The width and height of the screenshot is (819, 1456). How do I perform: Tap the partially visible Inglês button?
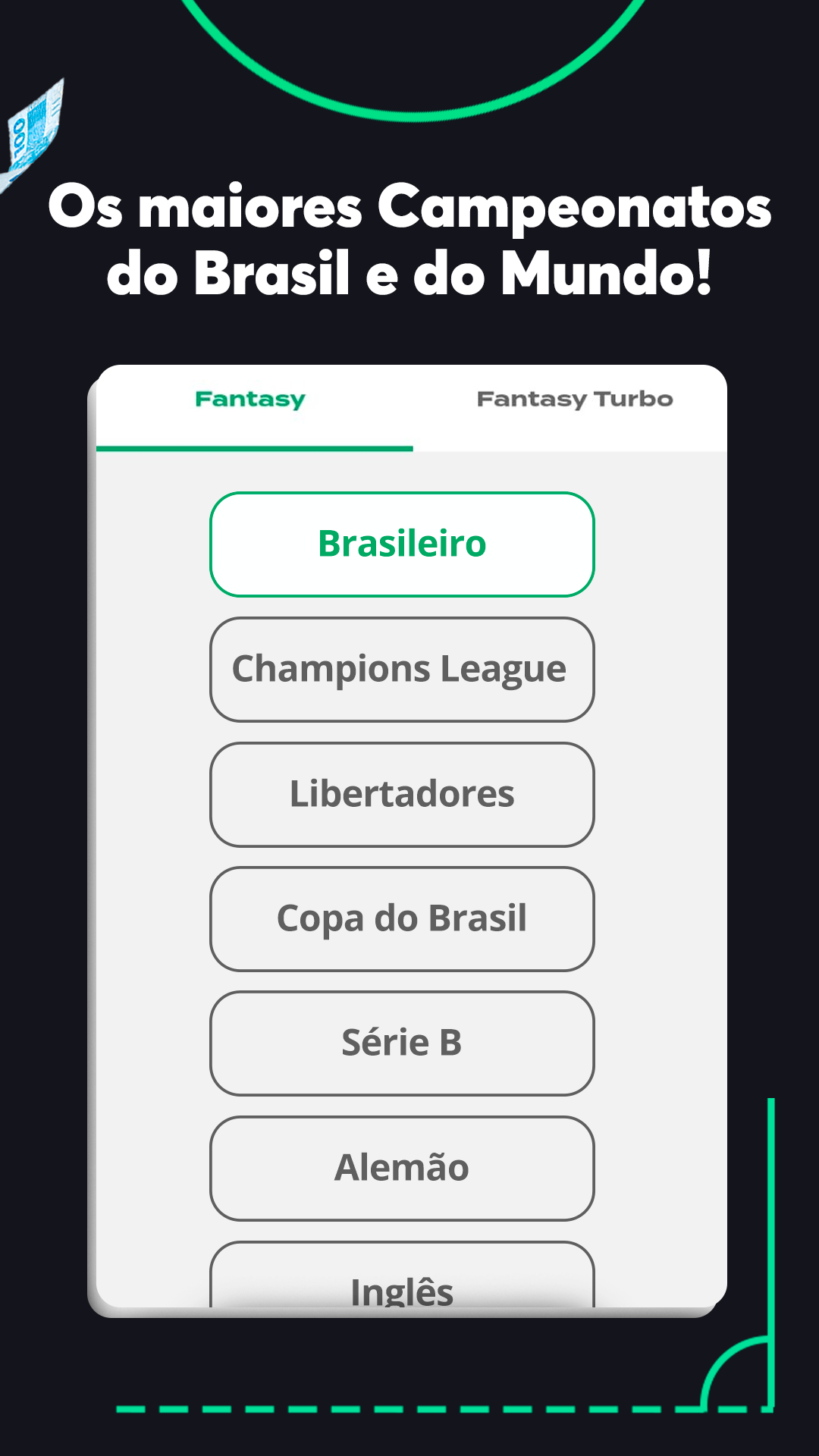401,1288
